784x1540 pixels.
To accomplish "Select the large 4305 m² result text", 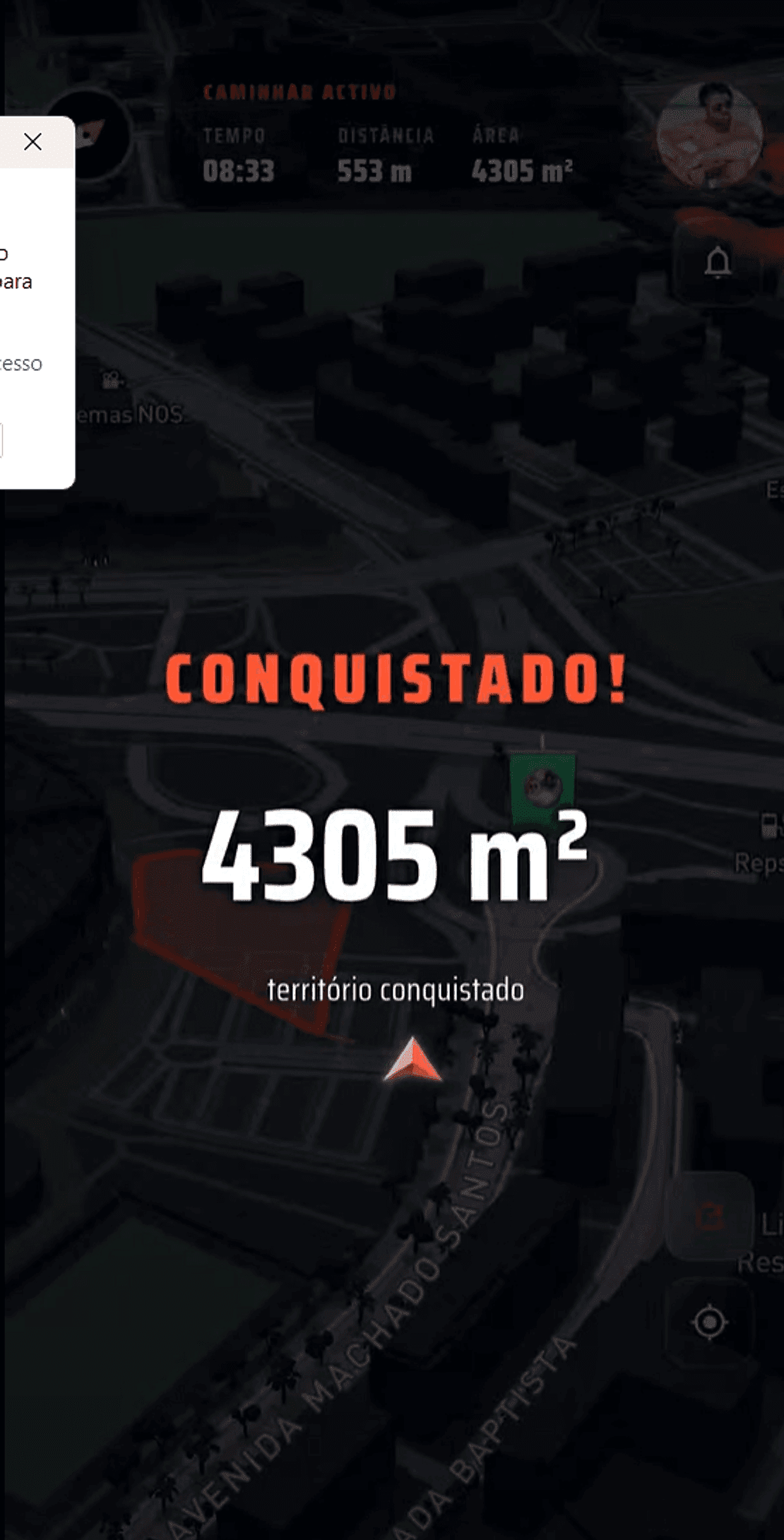I will pos(396,853).
